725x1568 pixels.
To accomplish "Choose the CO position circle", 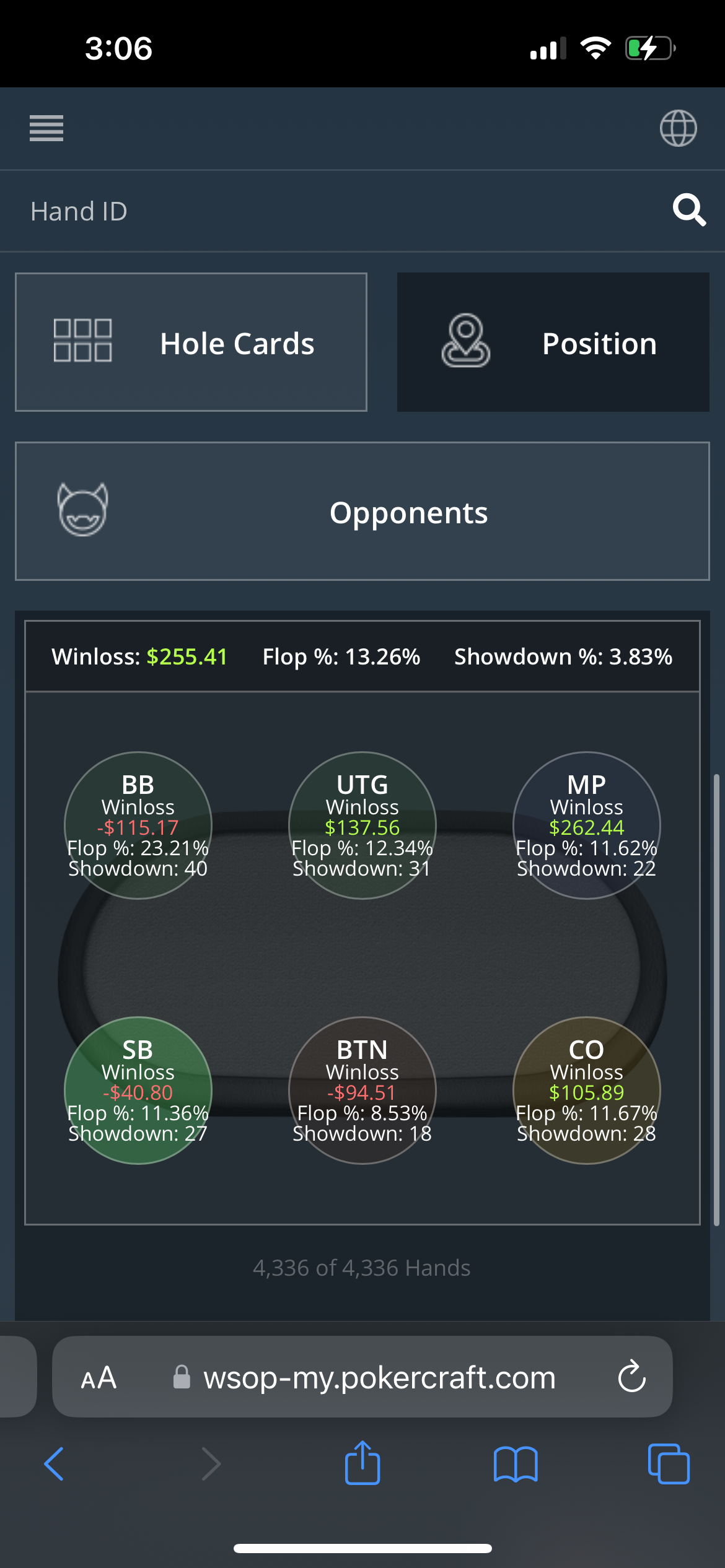I will (x=587, y=1090).
